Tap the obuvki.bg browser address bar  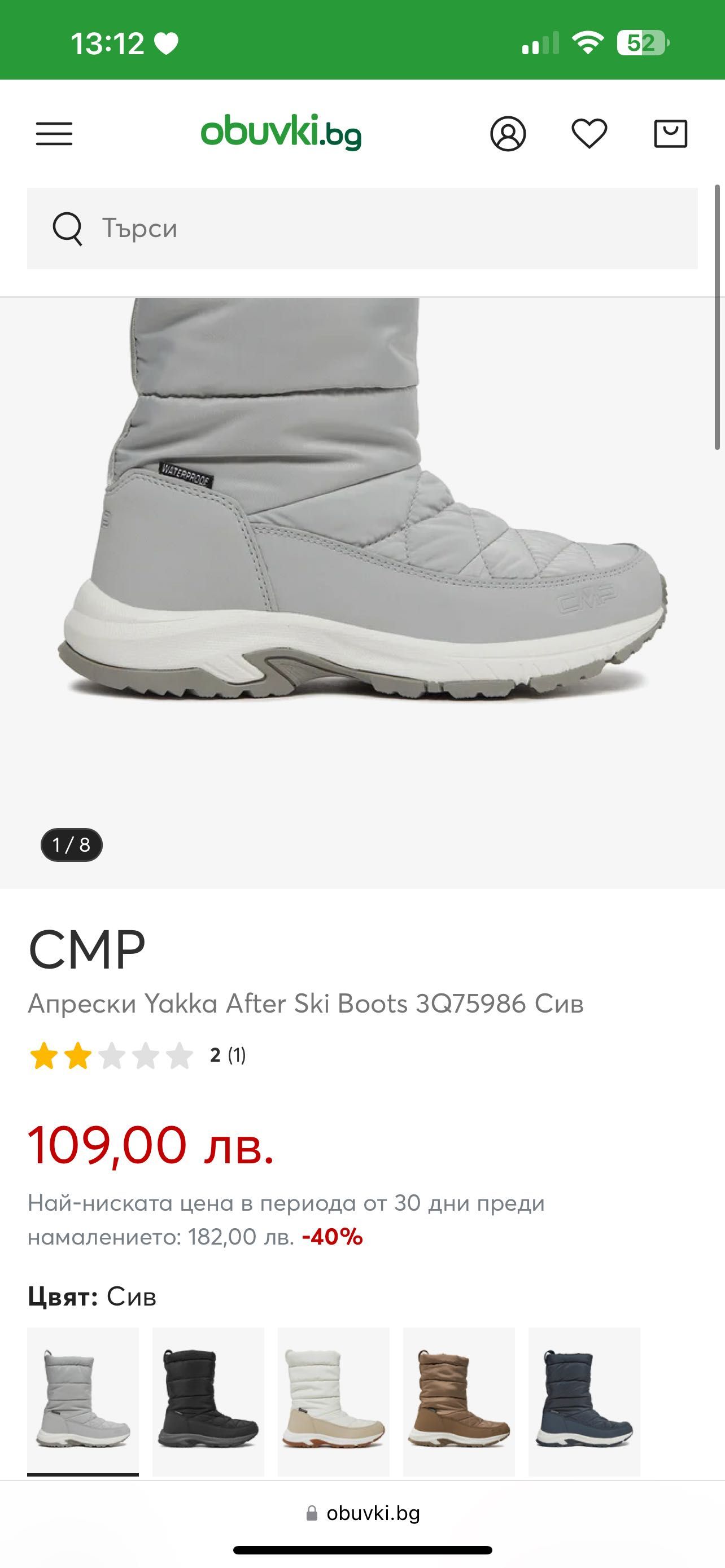tap(363, 1513)
